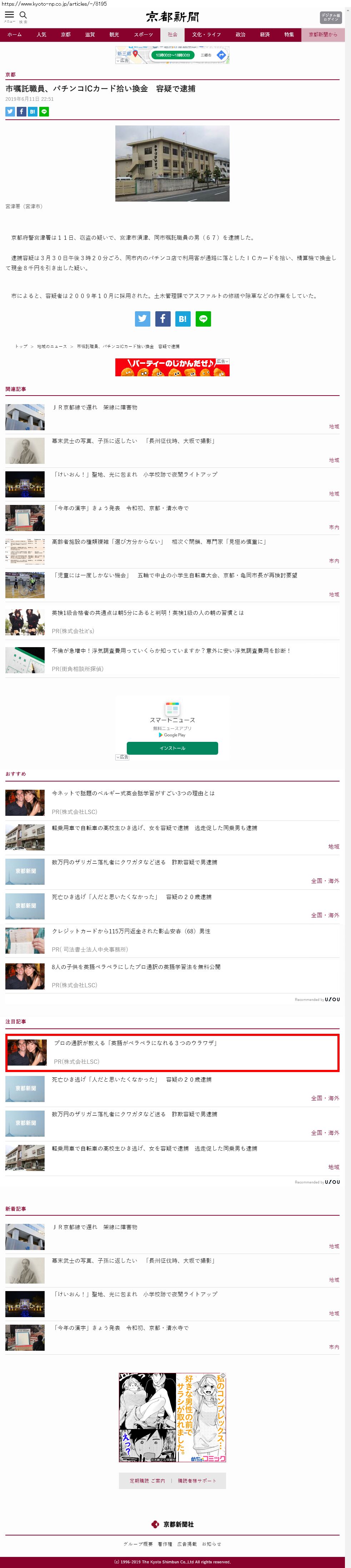Go to the スポーツ section
The width and height of the screenshot is (351, 1568).
pyautogui.click(x=144, y=35)
